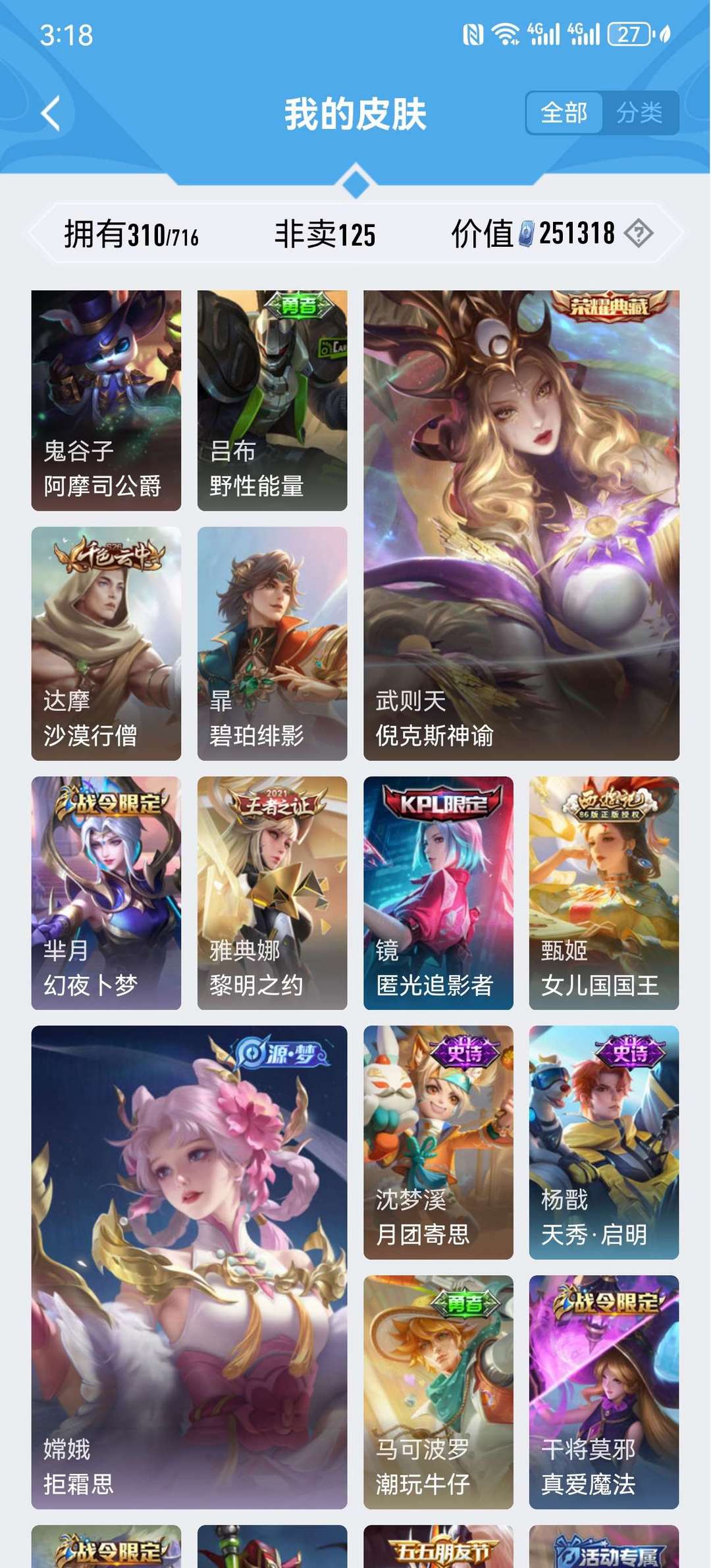
Task: Open 芈月 幻夜卜梦 skin
Action: pyautogui.click(x=106, y=893)
